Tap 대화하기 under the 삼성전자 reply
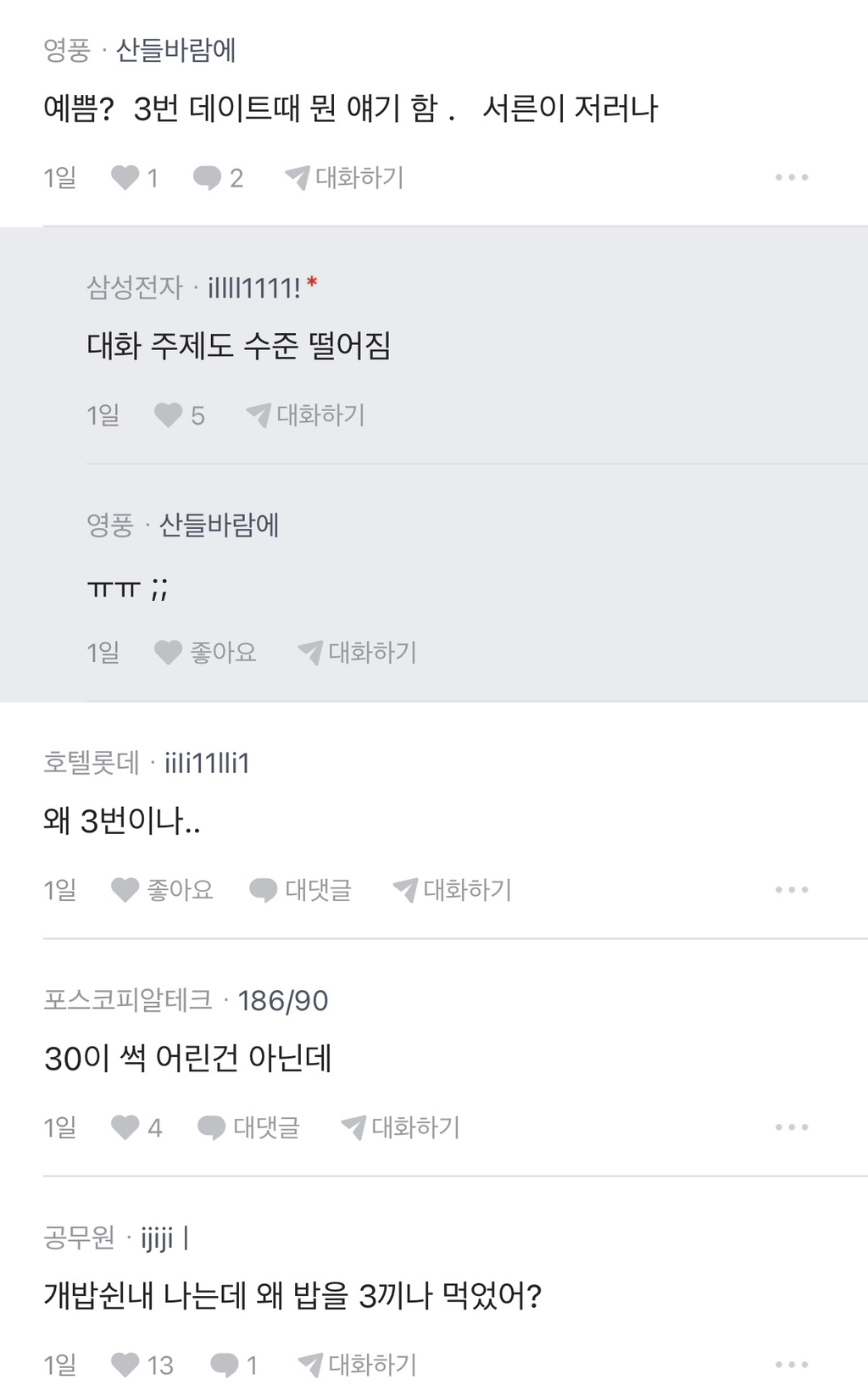Viewport: 868px width, 1396px height. tap(305, 415)
